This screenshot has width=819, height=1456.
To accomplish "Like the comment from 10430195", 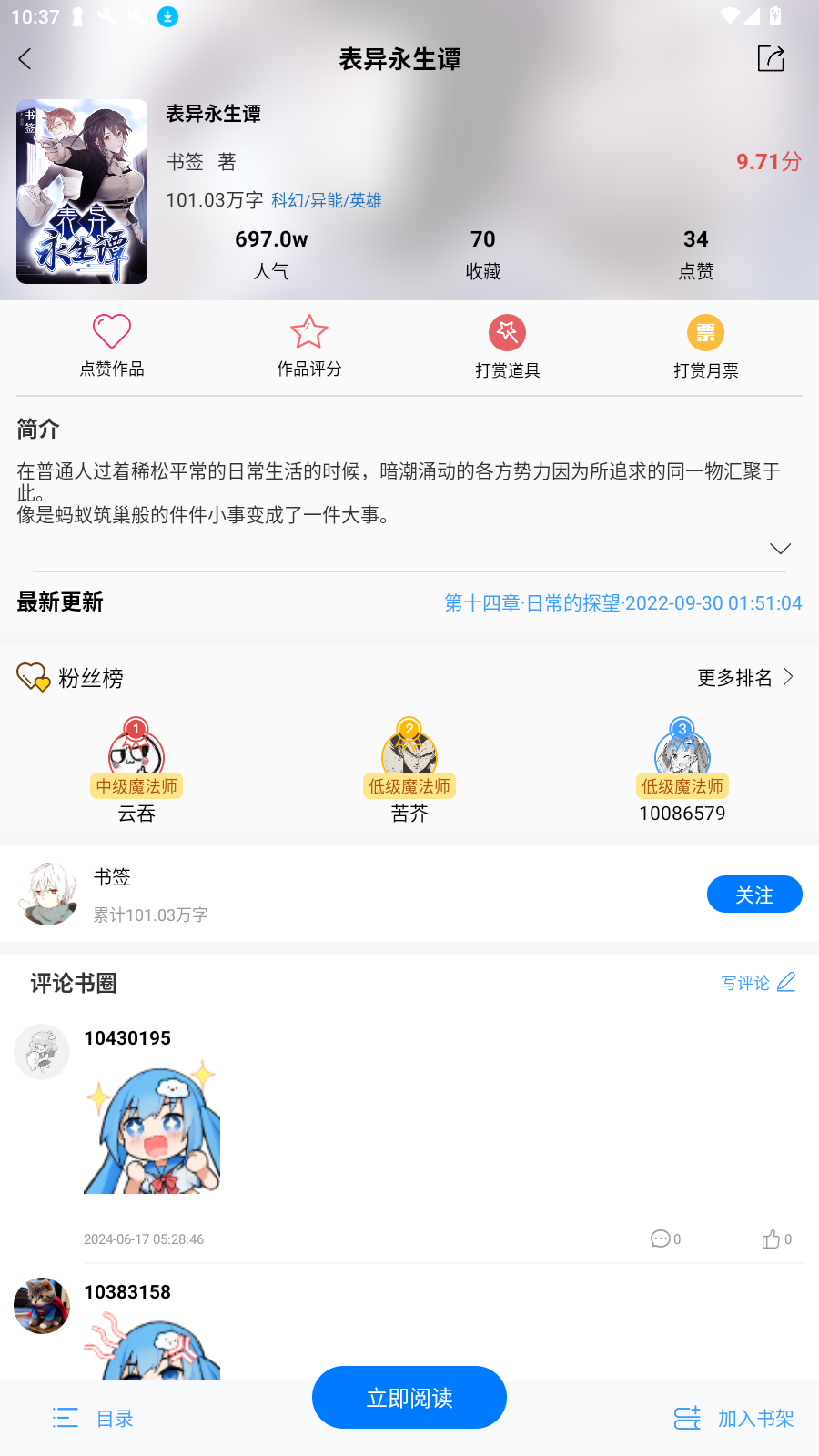I will tap(776, 1239).
